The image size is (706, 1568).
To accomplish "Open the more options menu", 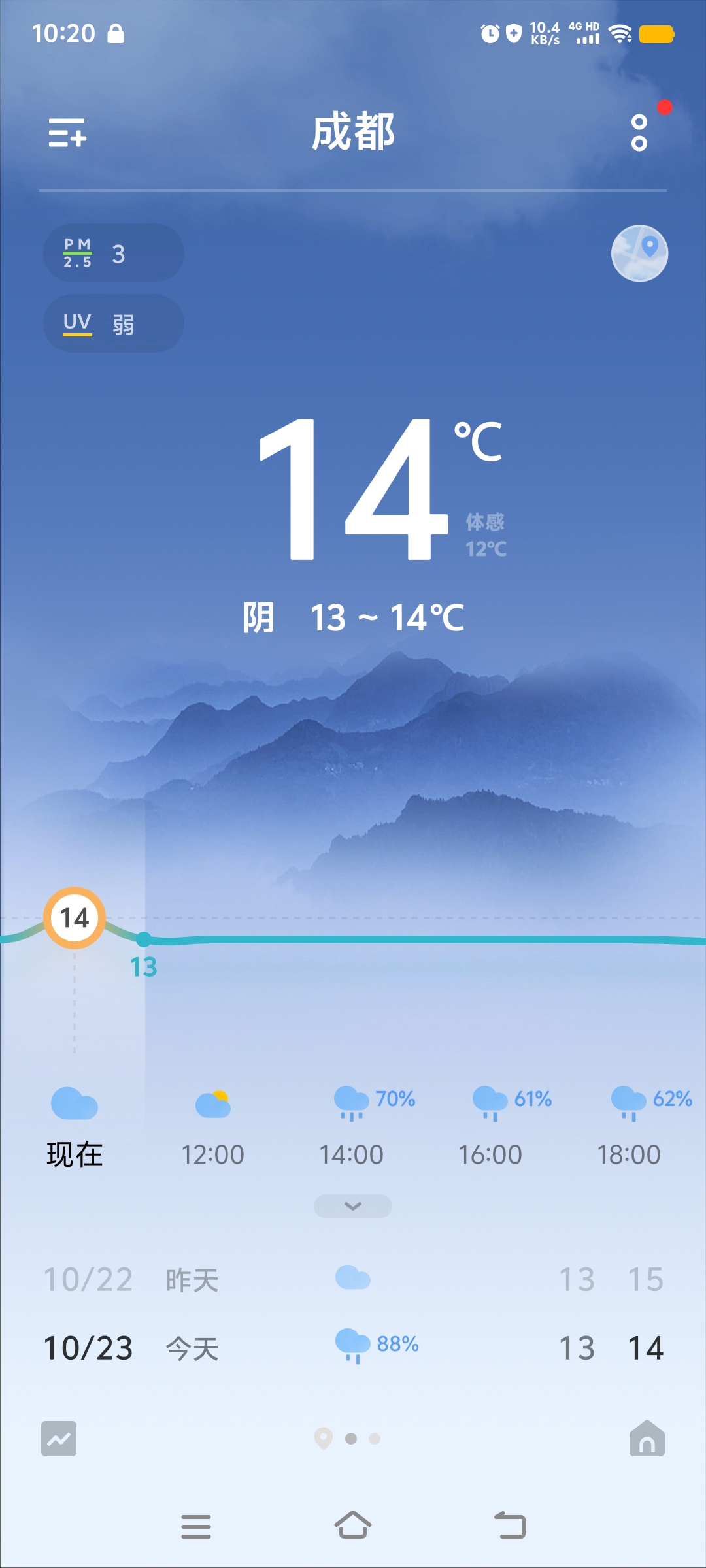I will point(639,133).
